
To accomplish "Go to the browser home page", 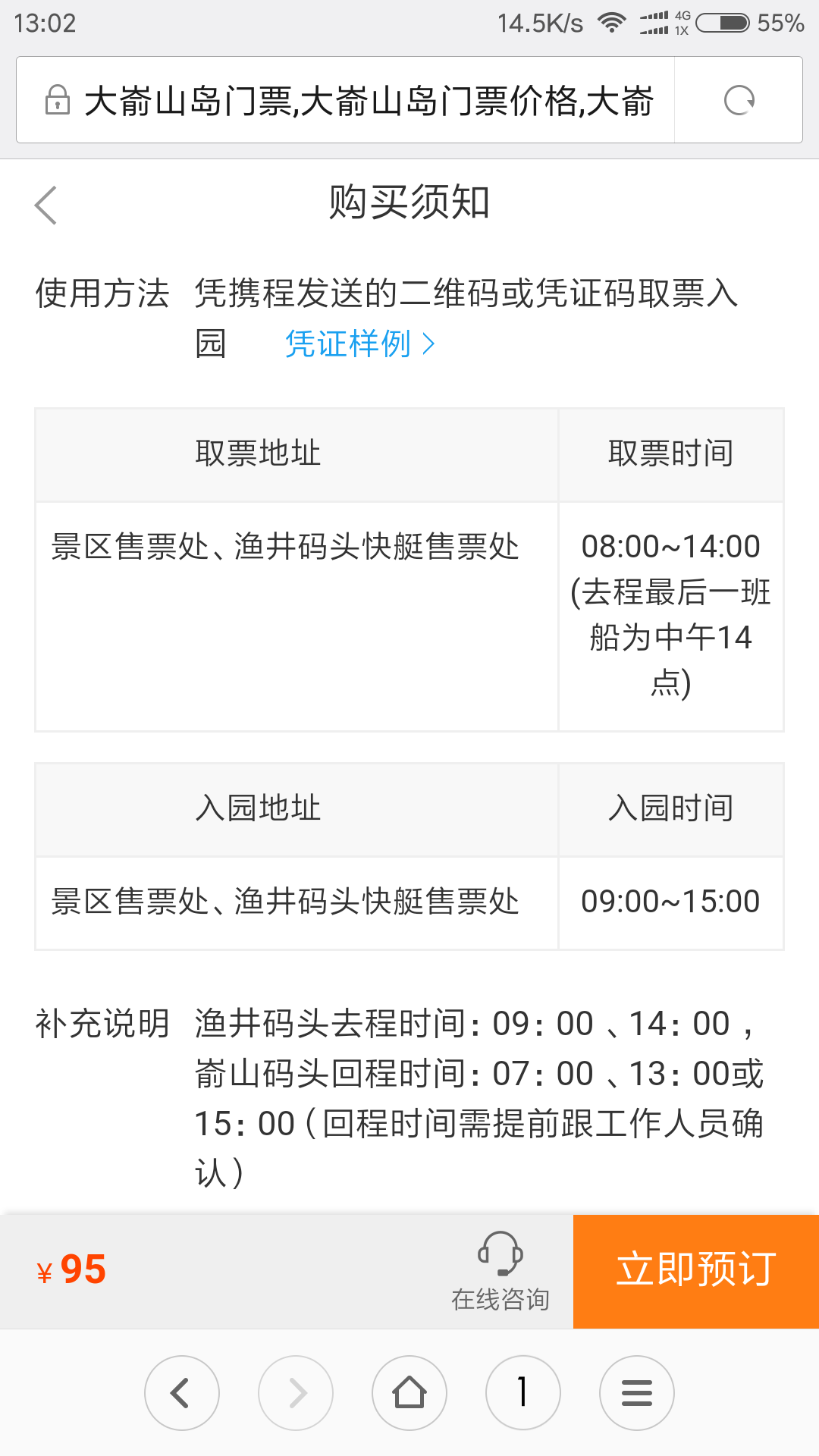I will coord(409,1392).
